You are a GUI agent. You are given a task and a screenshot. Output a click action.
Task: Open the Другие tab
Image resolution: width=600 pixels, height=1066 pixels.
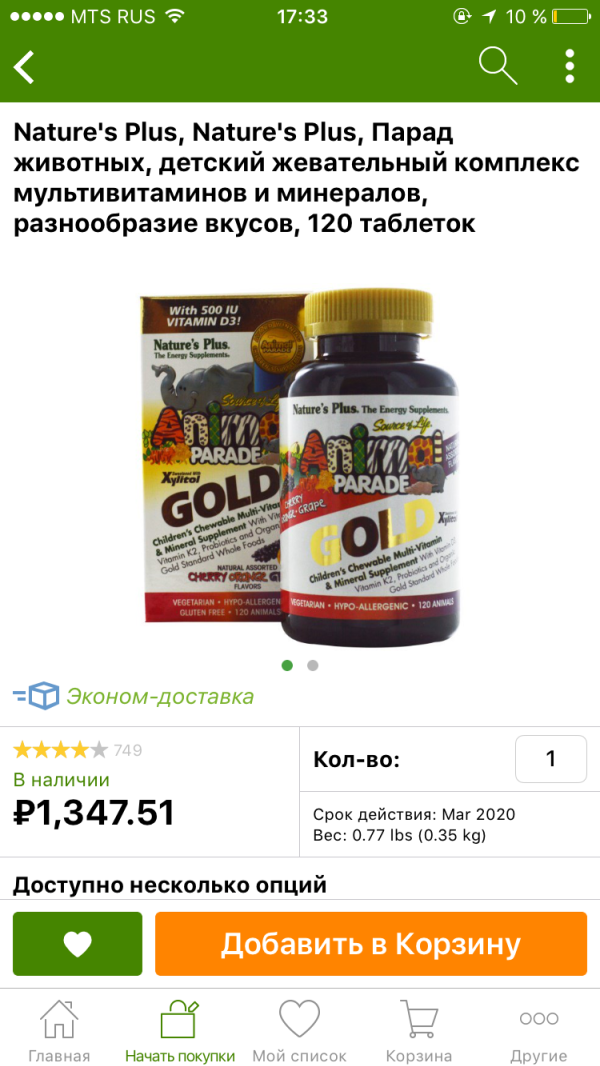539,1030
